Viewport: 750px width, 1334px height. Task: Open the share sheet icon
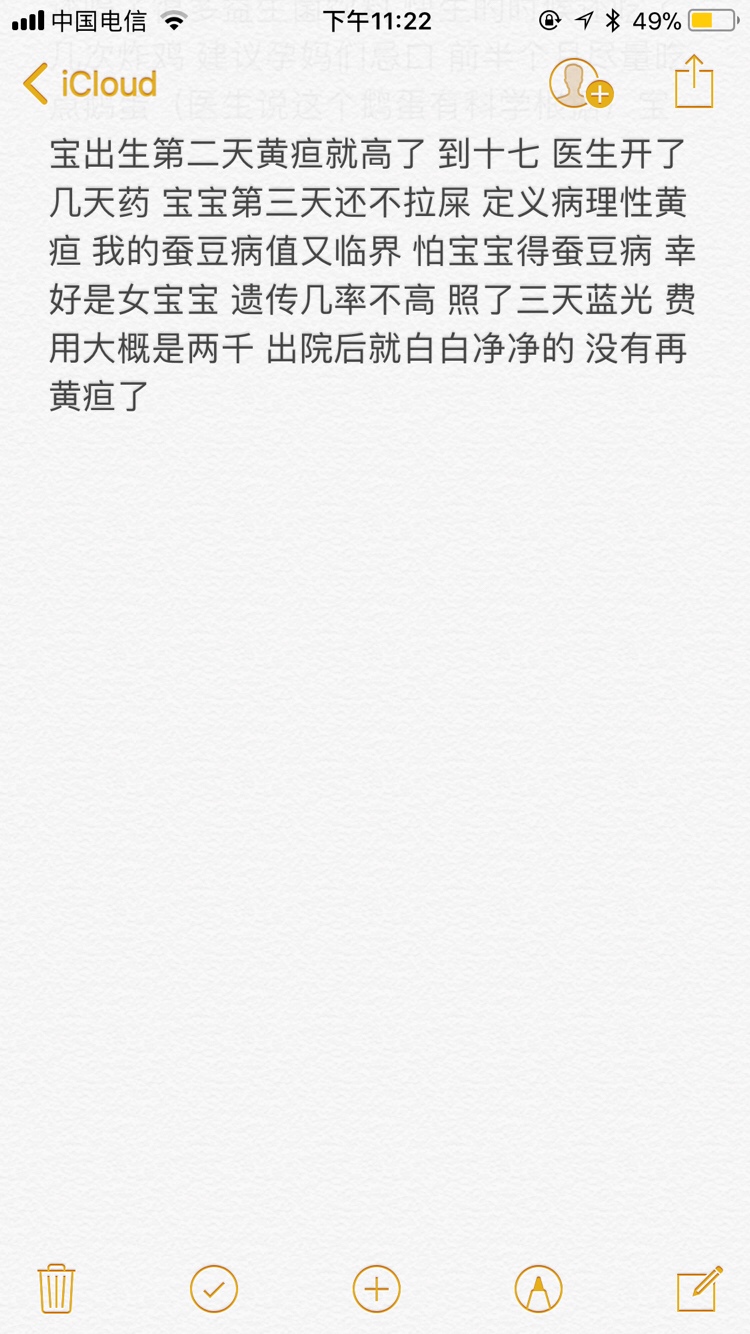pyautogui.click(x=694, y=82)
